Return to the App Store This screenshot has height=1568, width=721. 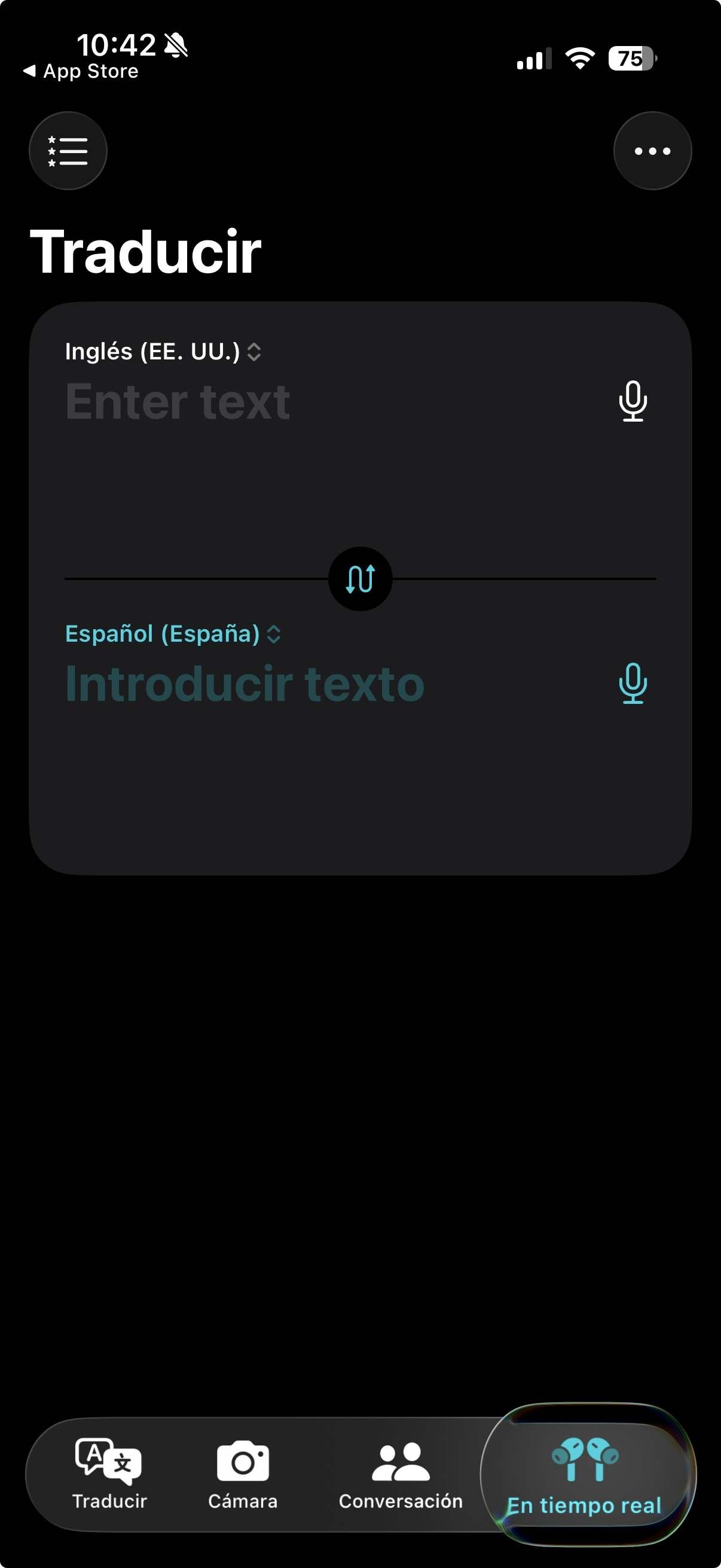pos(80,72)
